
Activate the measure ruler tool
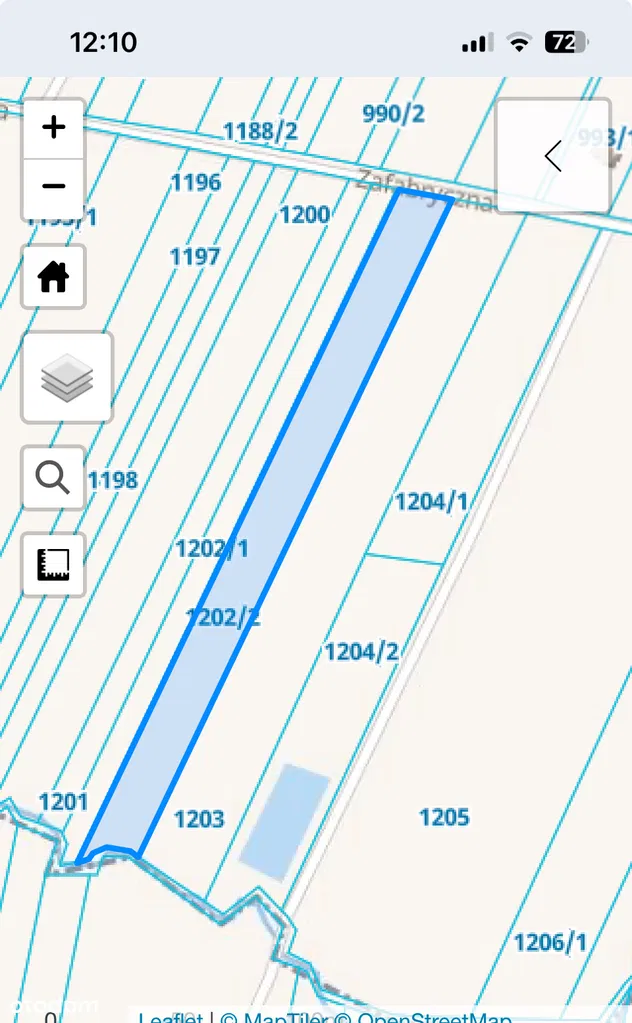click(53, 565)
